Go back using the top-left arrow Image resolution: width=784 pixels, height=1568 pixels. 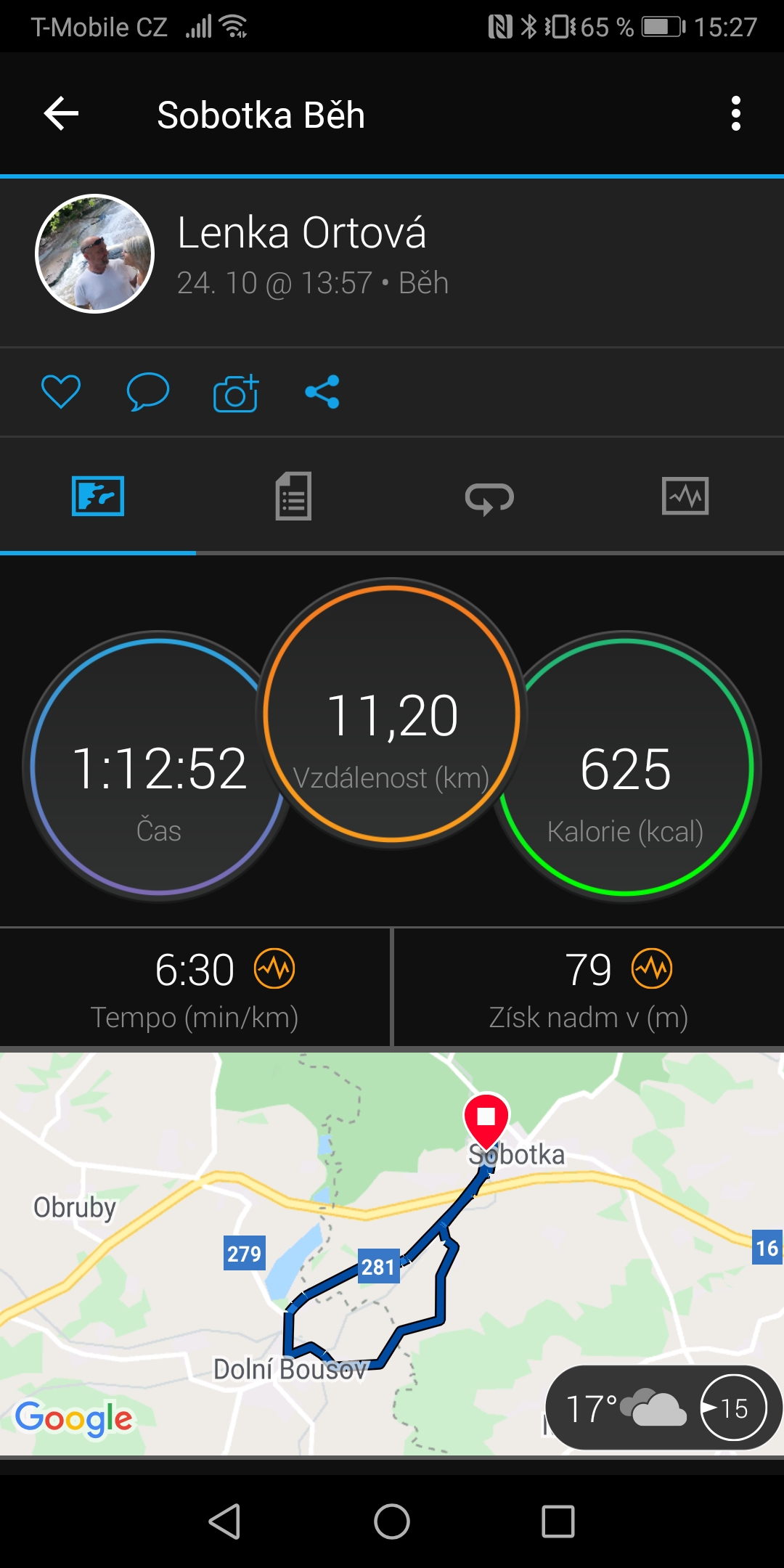(x=61, y=114)
